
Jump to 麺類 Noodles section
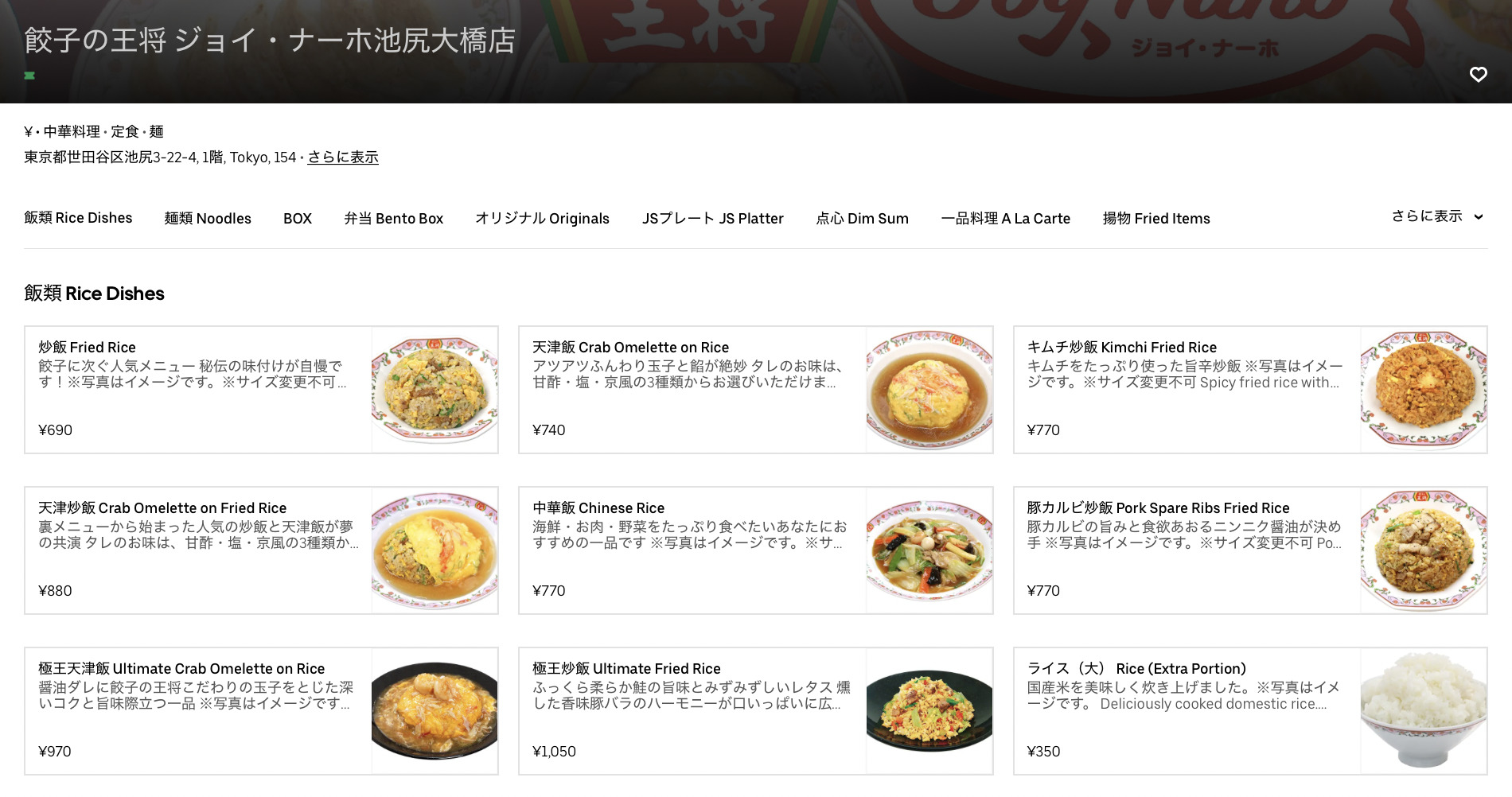(x=208, y=219)
